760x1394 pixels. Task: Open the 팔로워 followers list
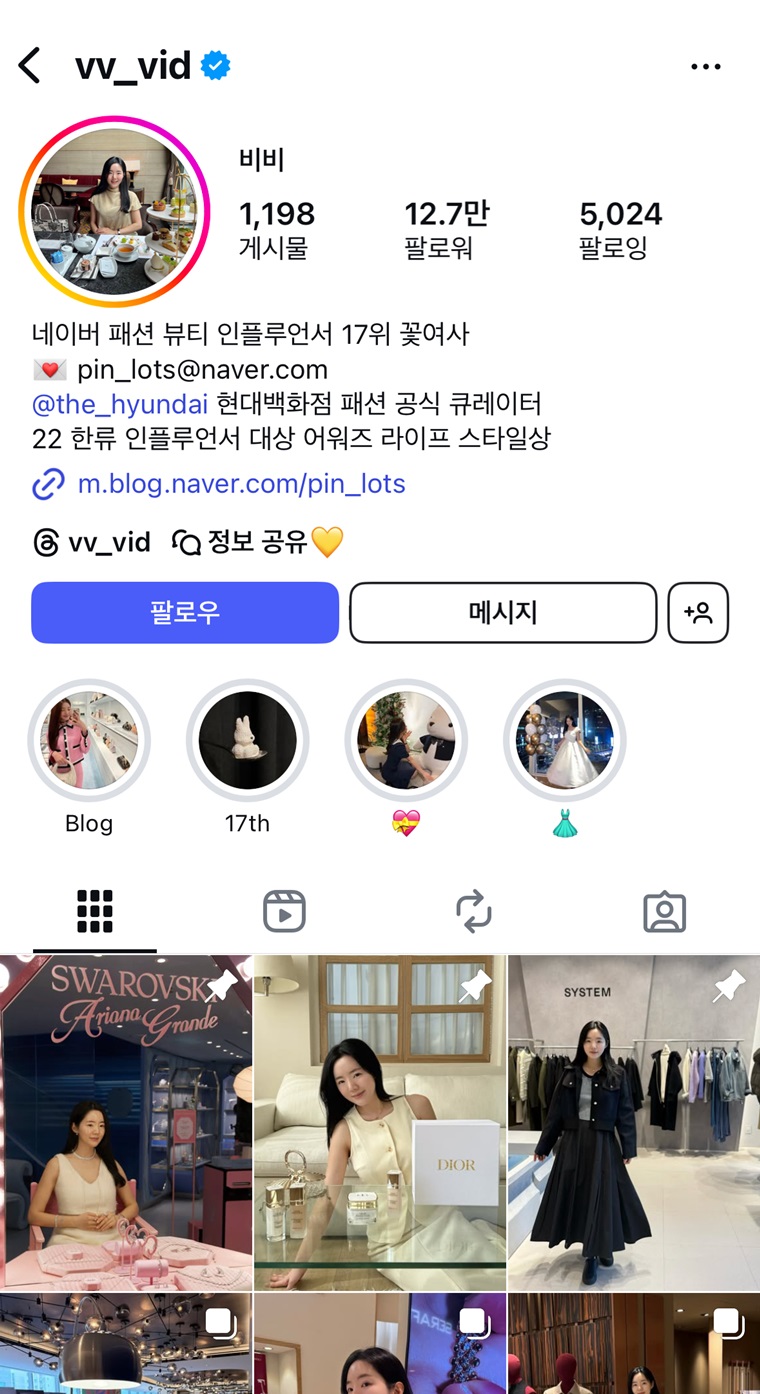coord(446,229)
